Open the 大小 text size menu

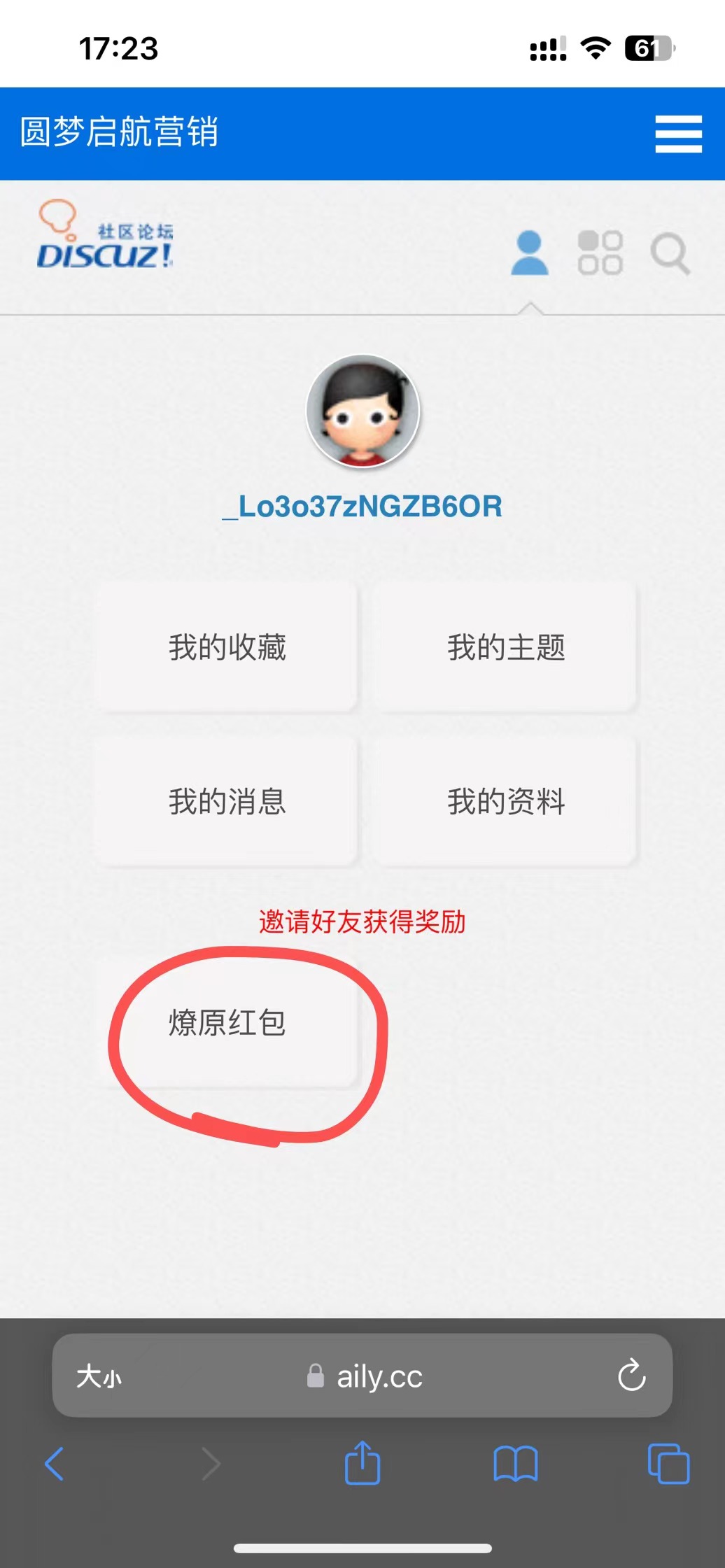point(99,1376)
